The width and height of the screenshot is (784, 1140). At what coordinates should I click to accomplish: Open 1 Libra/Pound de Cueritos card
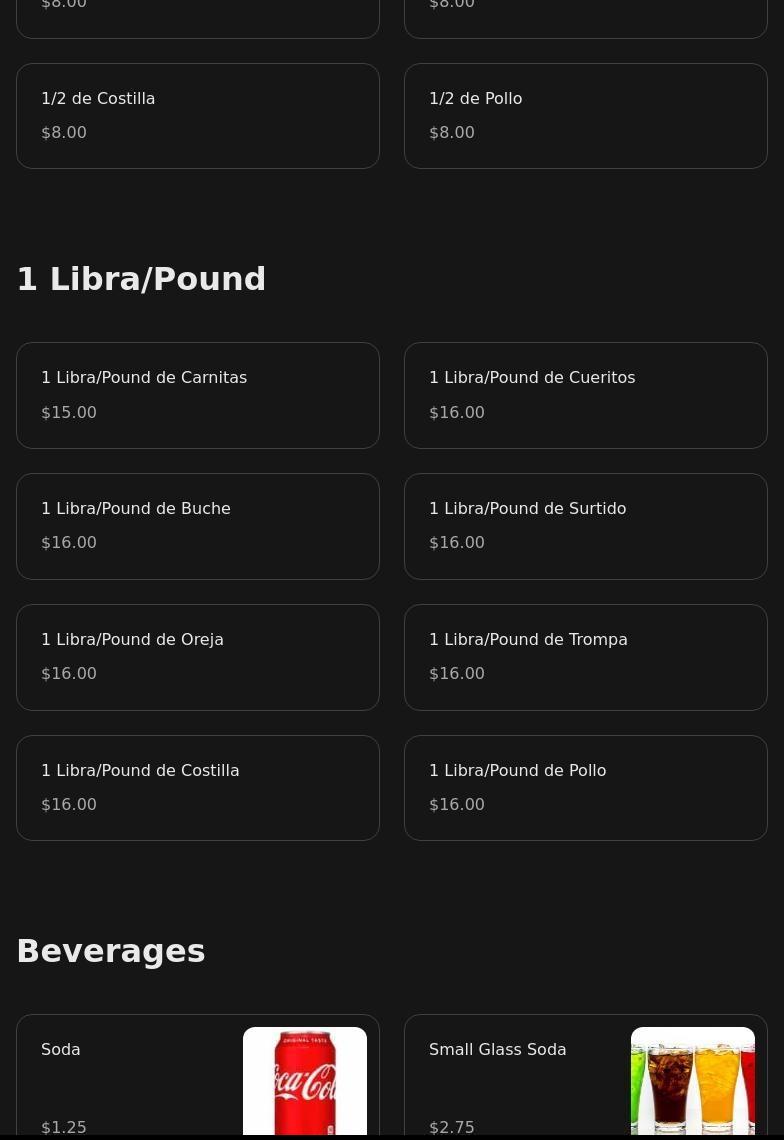585,395
